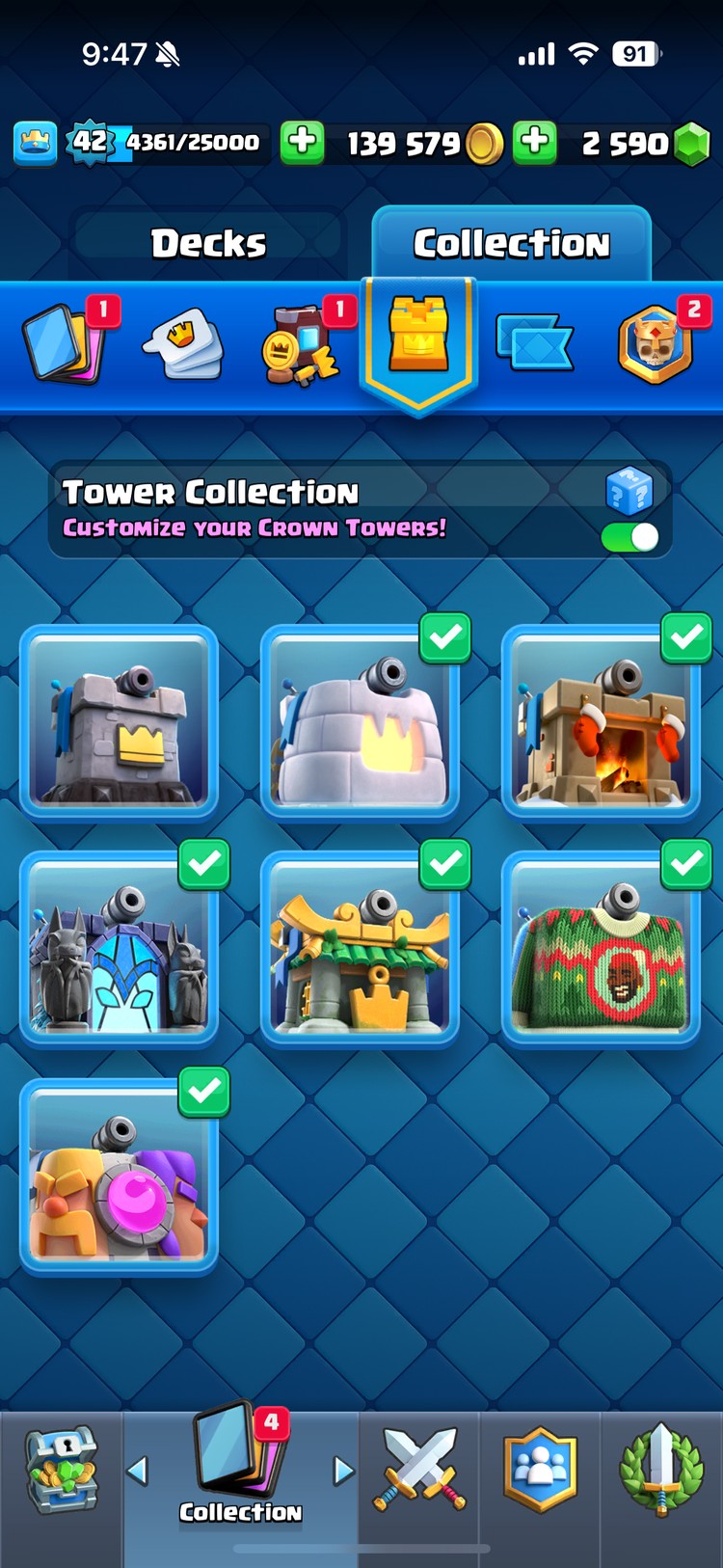
Task: Switch to the Decks tab
Action: pos(208,243)
